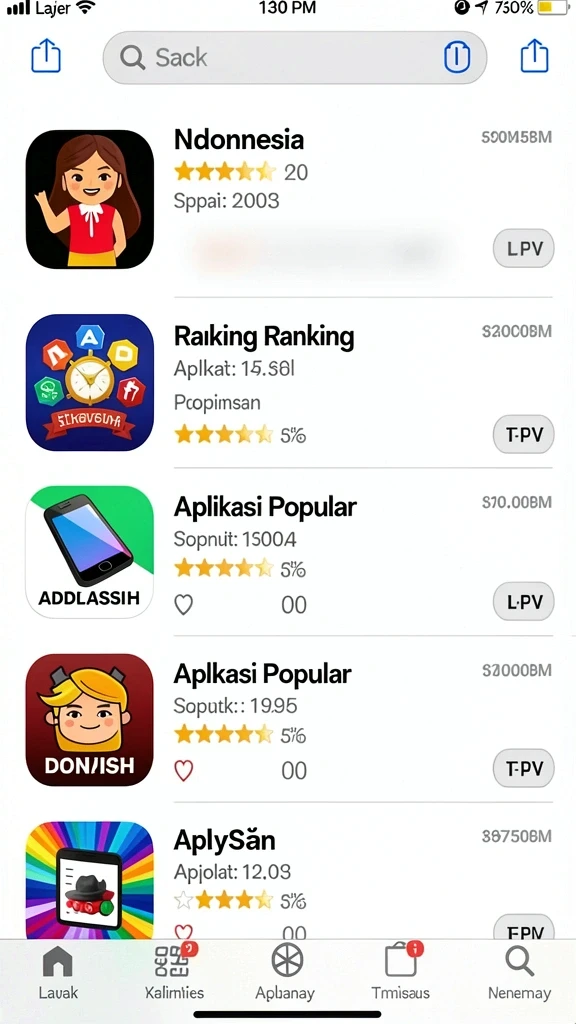Like the DONISH app with the red heart

(184, 771)
